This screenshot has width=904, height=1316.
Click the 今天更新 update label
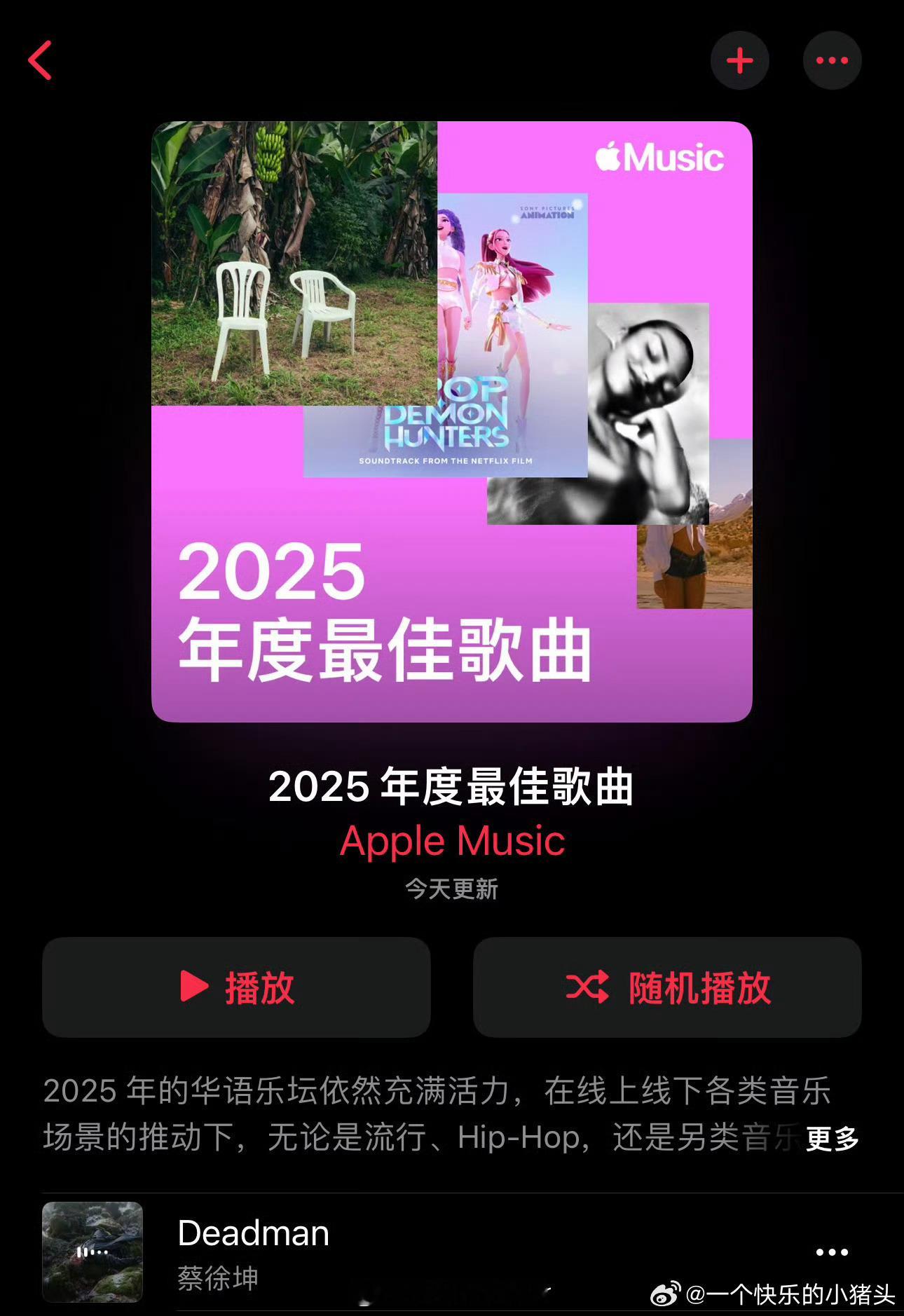(x=452, y=889)
